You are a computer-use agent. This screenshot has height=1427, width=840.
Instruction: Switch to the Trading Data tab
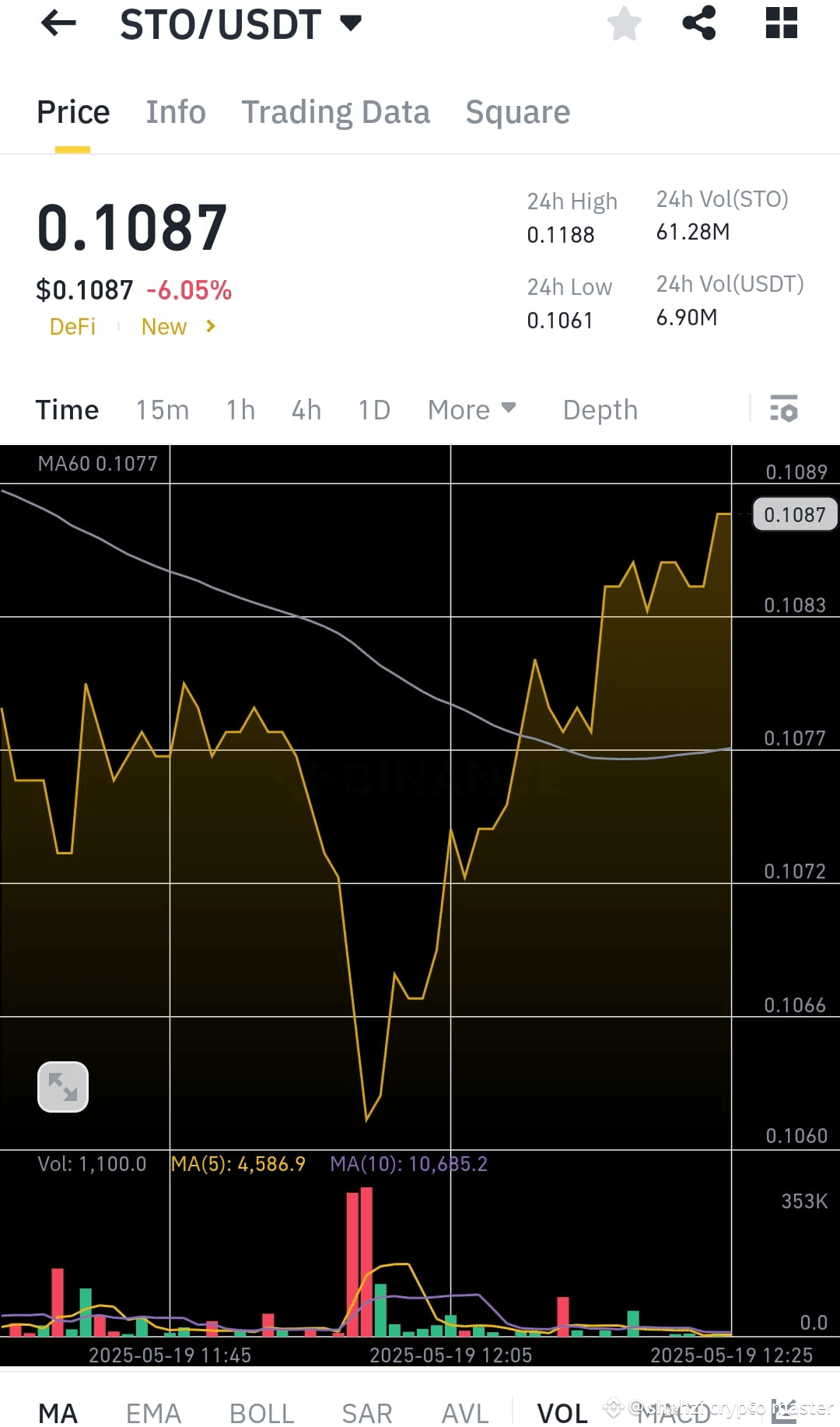click(x=336, y=111)
